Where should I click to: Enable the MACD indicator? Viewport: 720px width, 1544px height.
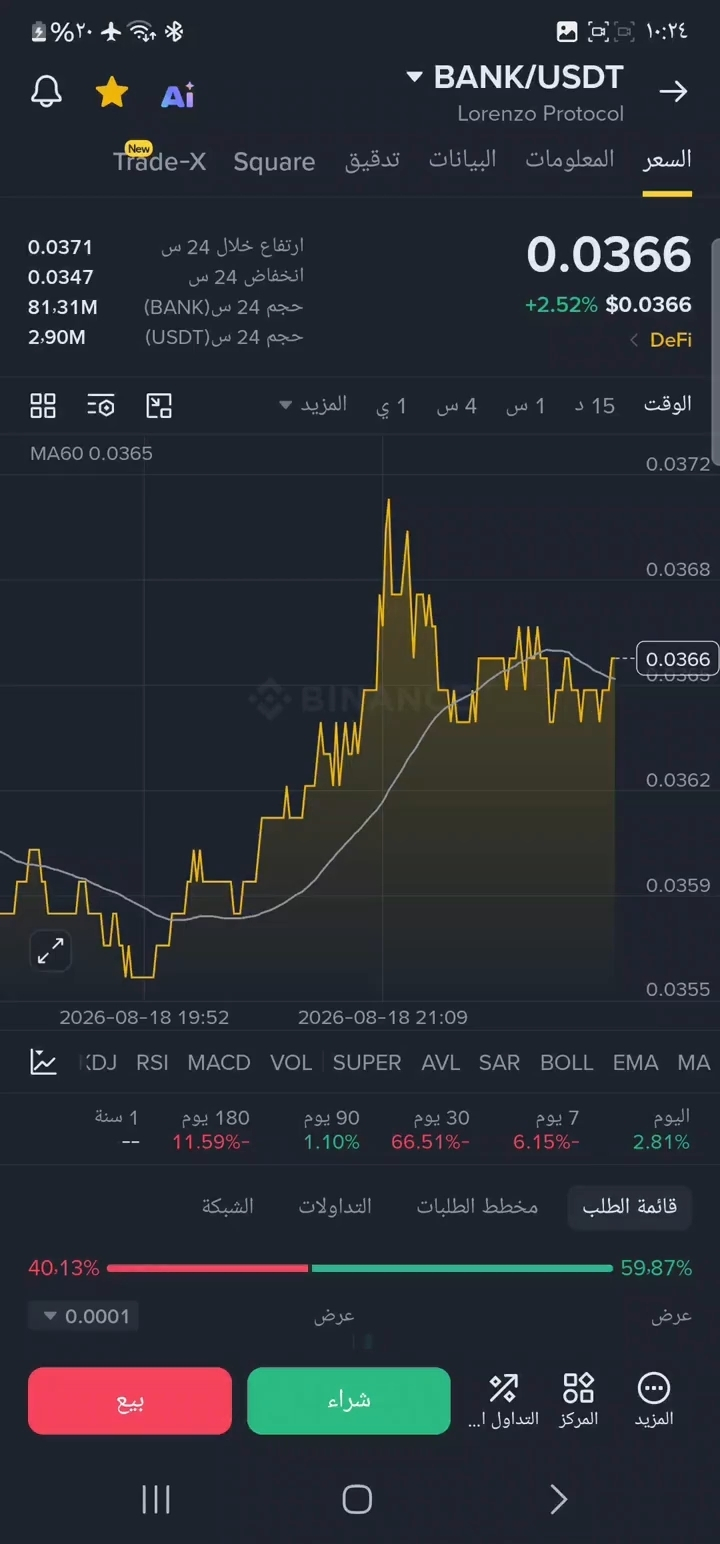(x=219, y=1063)
